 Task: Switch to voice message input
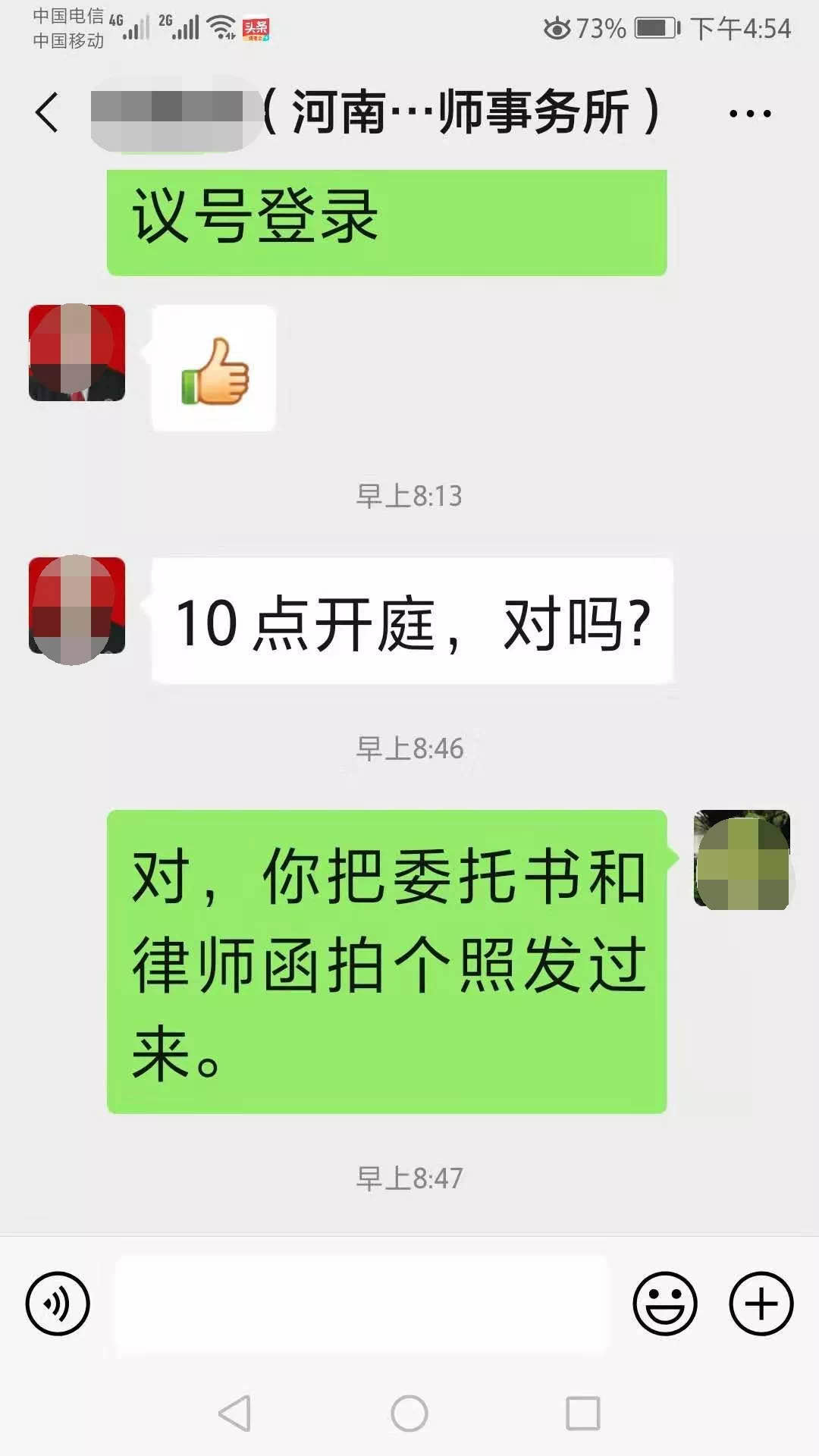[x=58, y=1304]
